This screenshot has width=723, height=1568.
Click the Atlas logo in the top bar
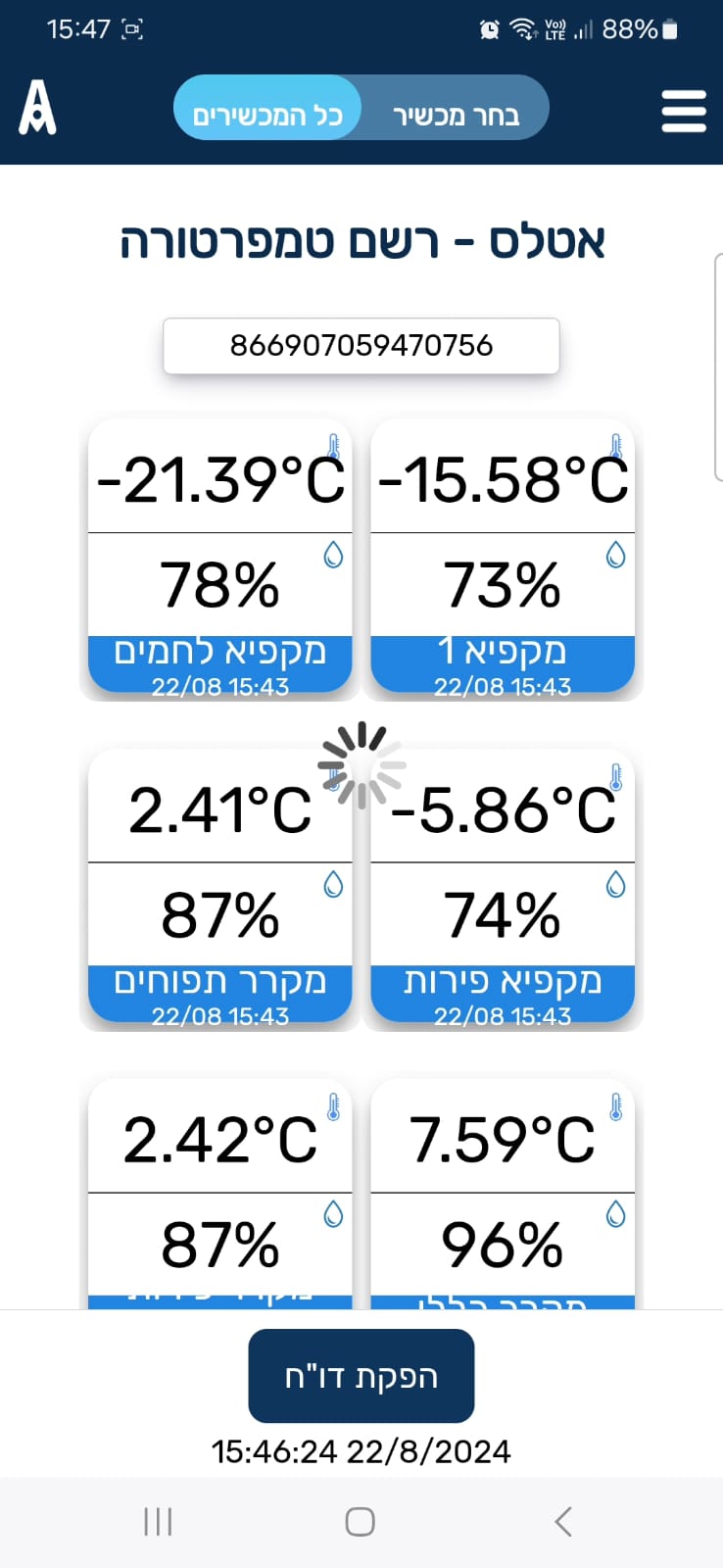[38, 108]
